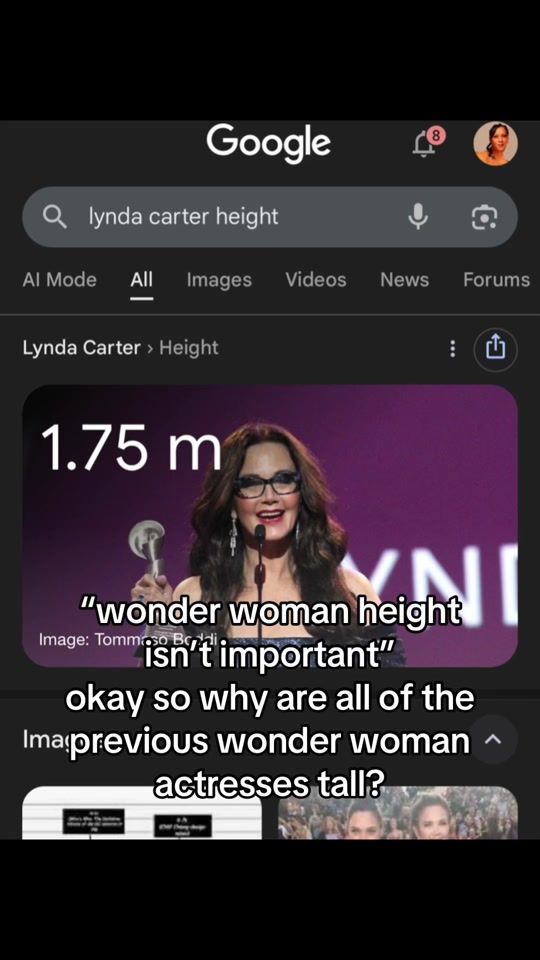Switch to the AI Mode tab
Screen dimensions: 540x960
tap(59, 280)
